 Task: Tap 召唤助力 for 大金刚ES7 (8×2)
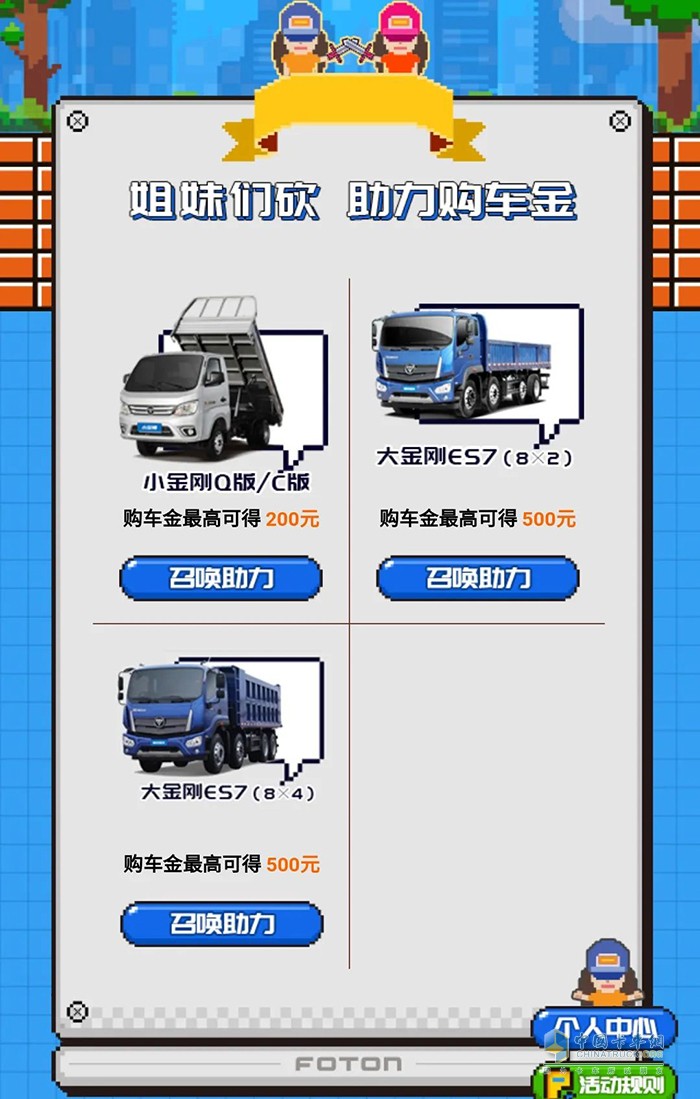point(478,579)
